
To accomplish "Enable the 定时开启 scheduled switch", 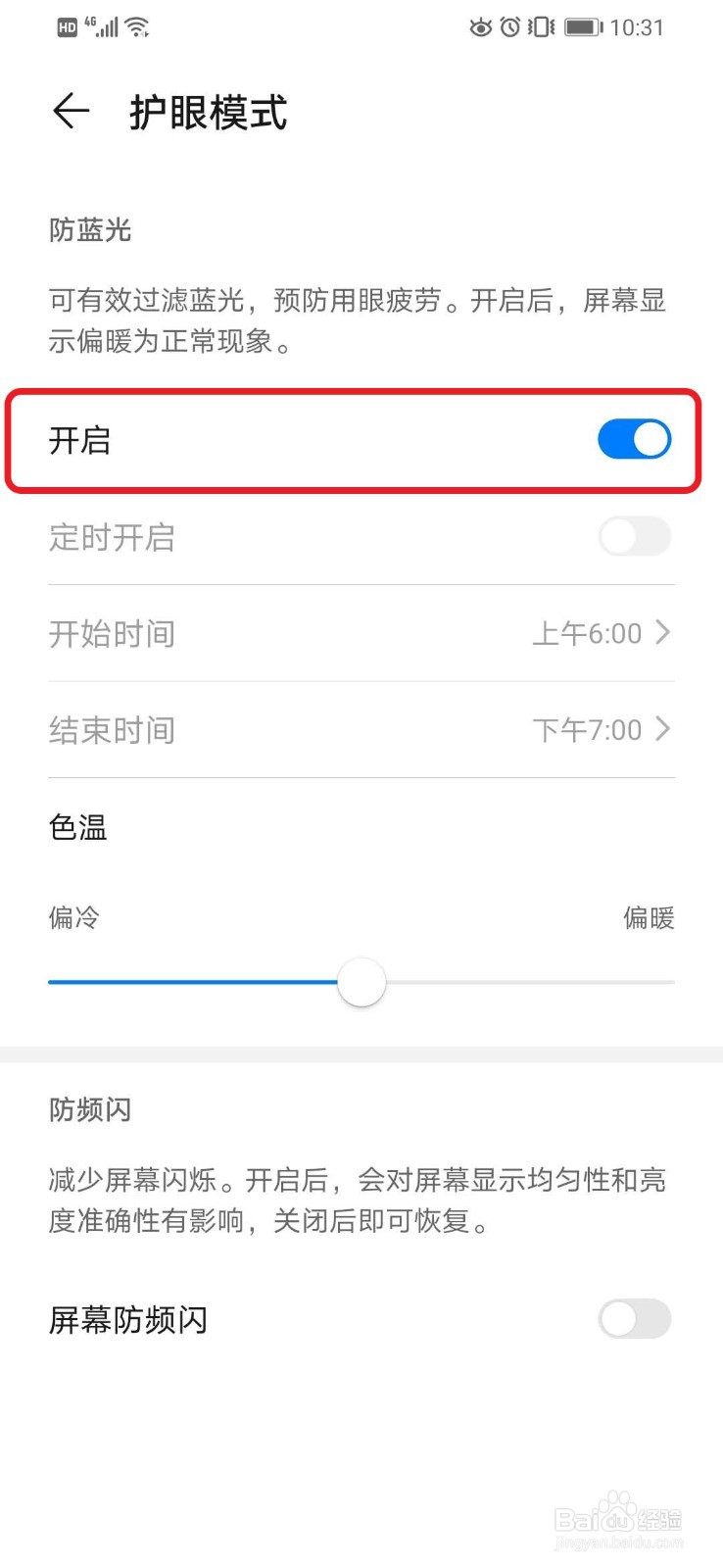I will pos(633,537).
